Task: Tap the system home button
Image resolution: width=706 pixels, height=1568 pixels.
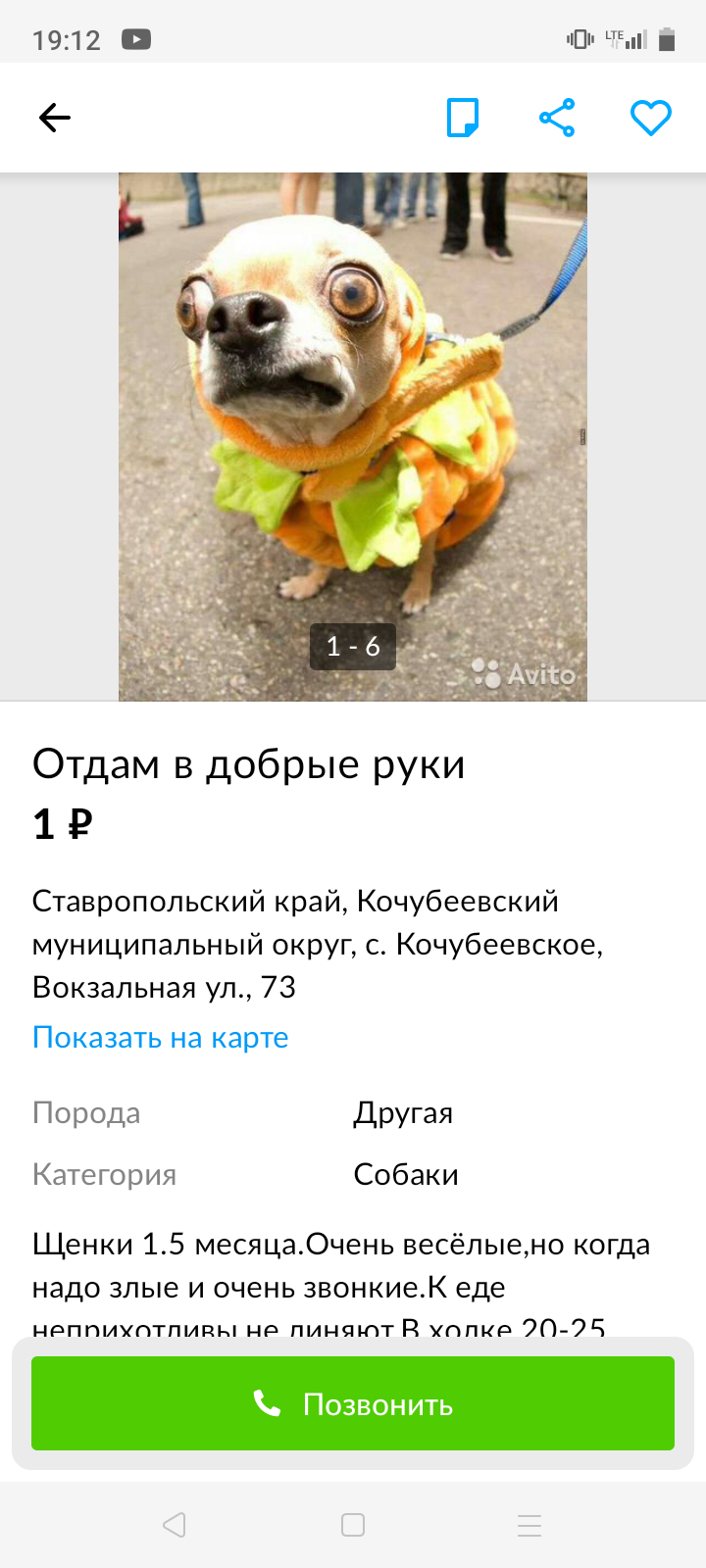Action: 353,1525
